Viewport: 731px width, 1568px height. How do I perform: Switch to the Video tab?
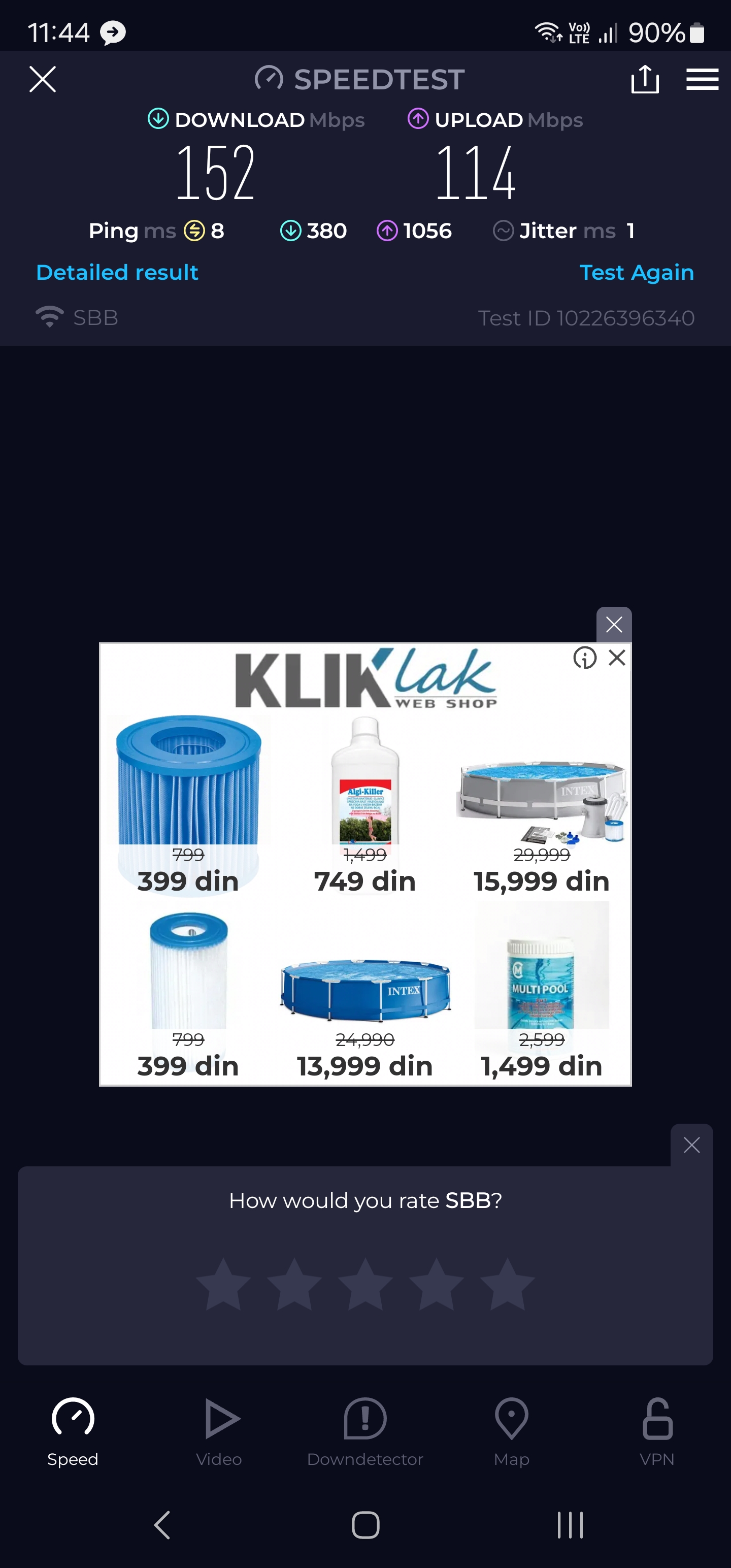tap(219, 1431)
